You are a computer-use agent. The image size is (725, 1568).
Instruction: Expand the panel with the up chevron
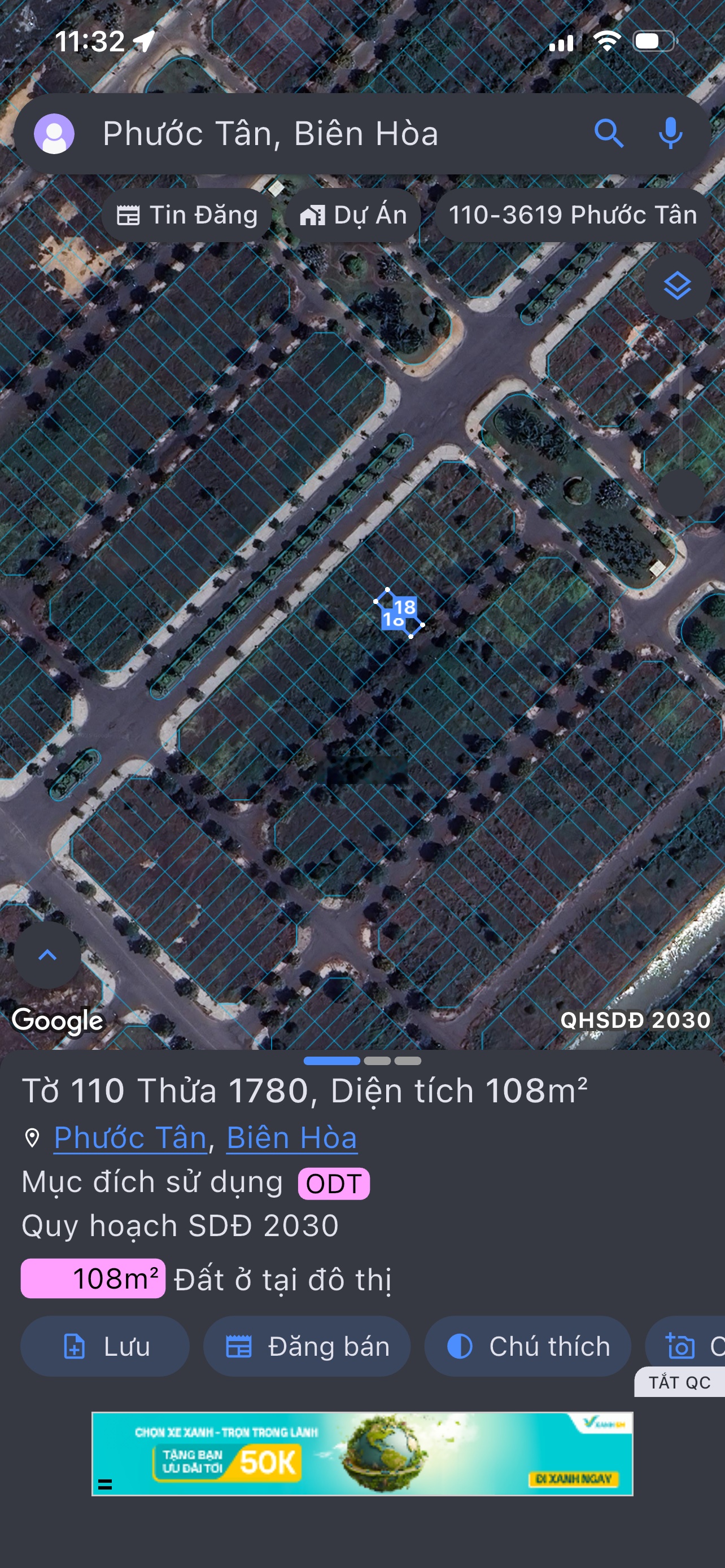tap(47, 954)
